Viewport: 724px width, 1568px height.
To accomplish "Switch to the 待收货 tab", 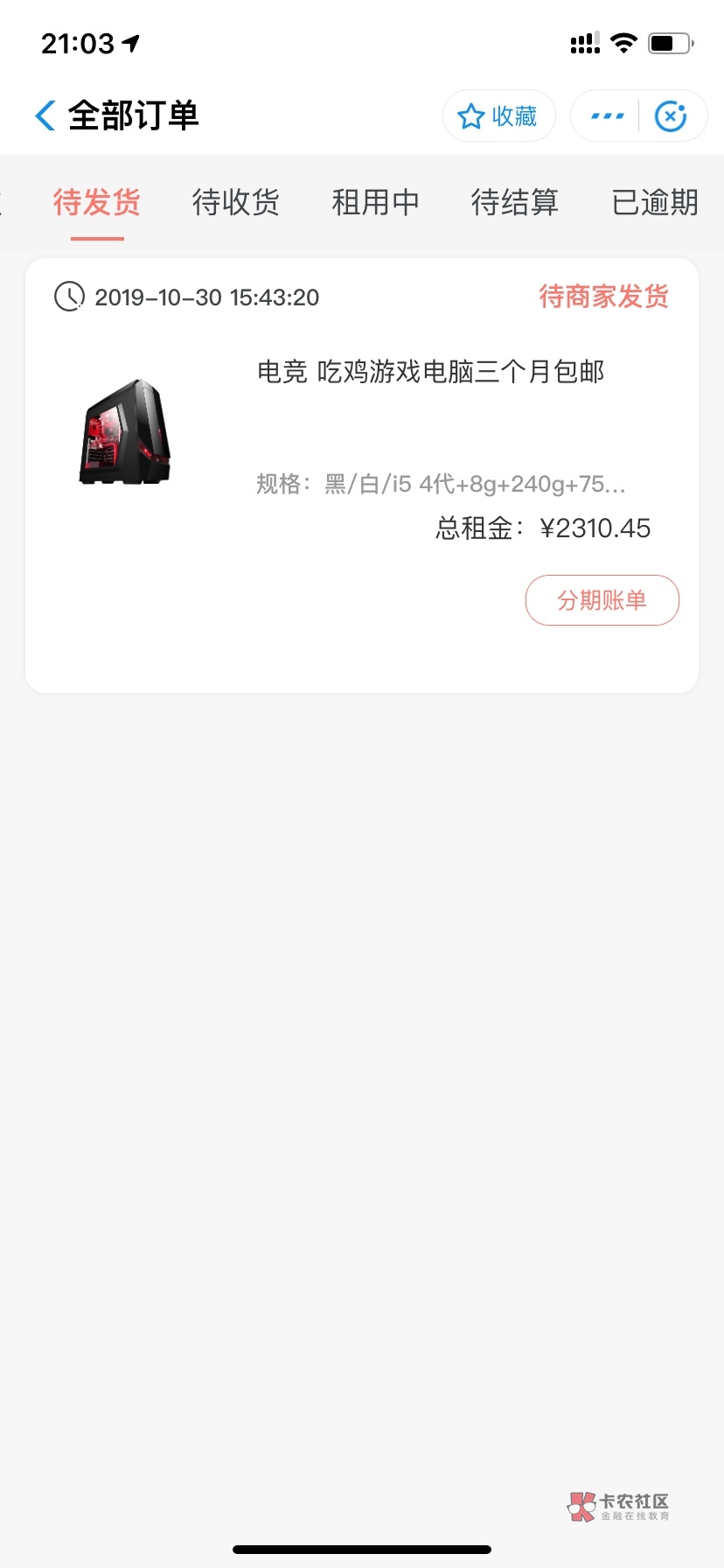I will pyautogui.click(x=235, y=203).
